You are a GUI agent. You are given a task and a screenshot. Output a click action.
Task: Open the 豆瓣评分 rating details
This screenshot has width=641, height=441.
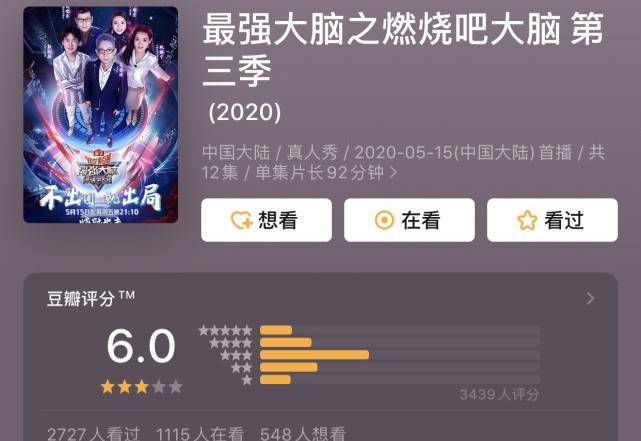point(590,298)
